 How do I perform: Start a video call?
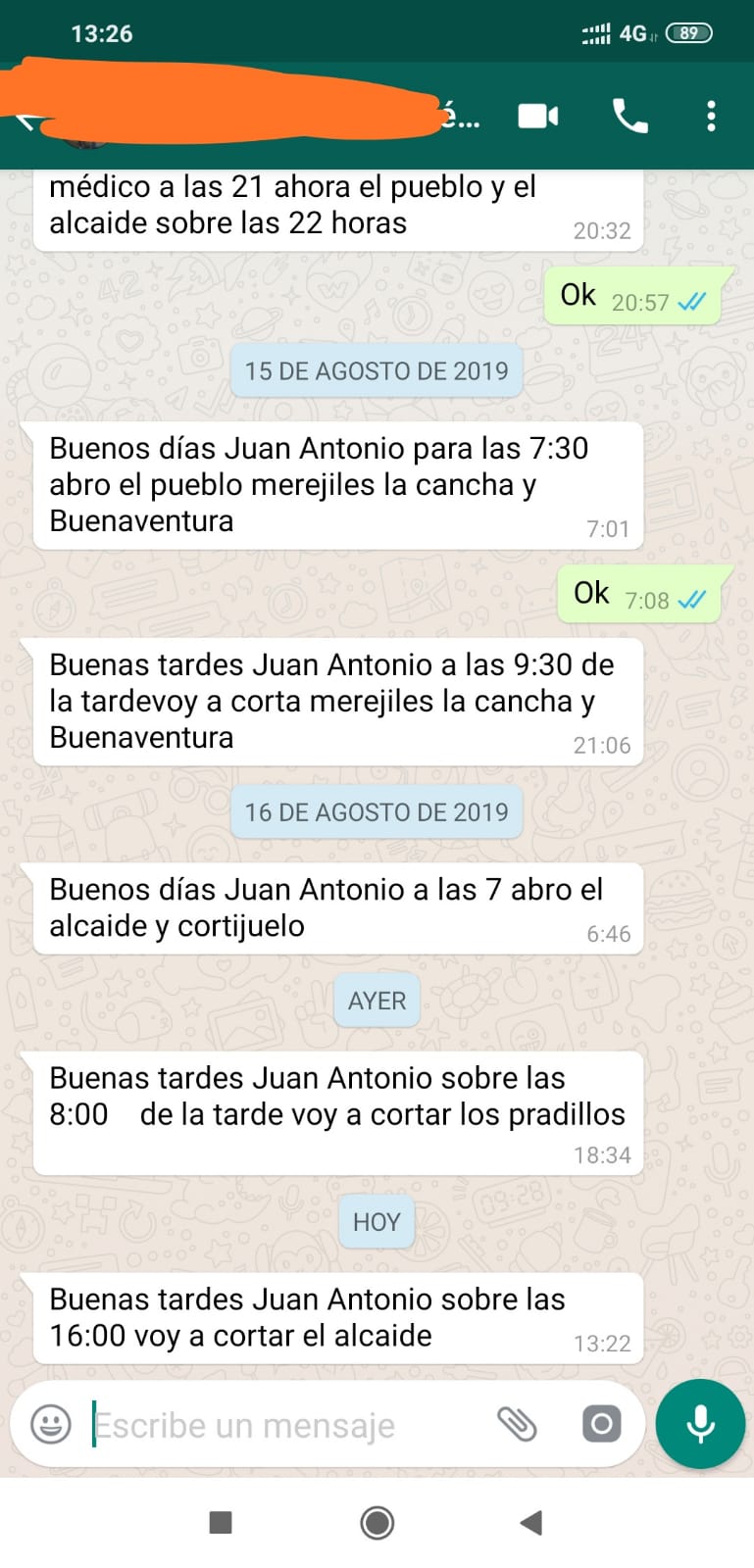[x=538, y=117]
